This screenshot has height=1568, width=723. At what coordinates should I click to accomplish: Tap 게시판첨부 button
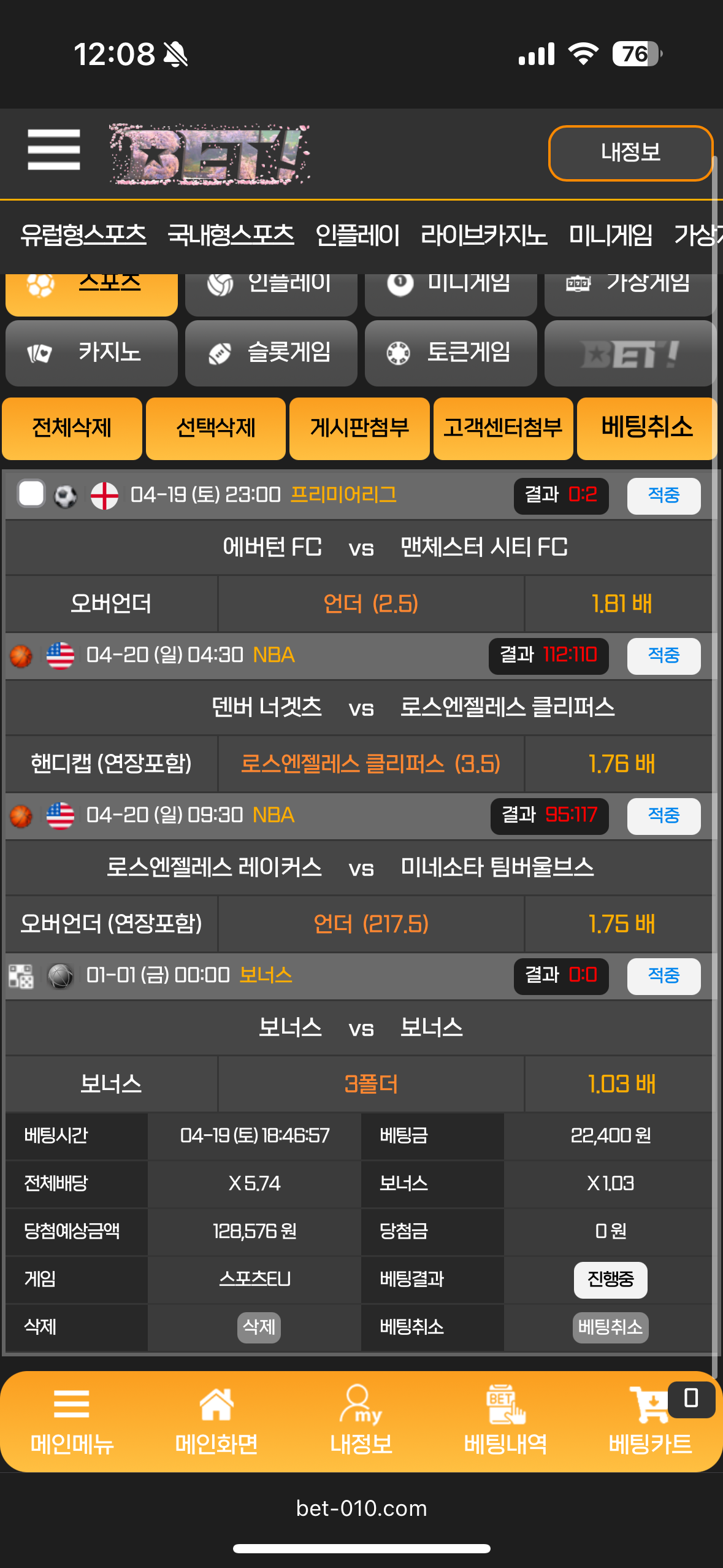(x=359, y=428)
